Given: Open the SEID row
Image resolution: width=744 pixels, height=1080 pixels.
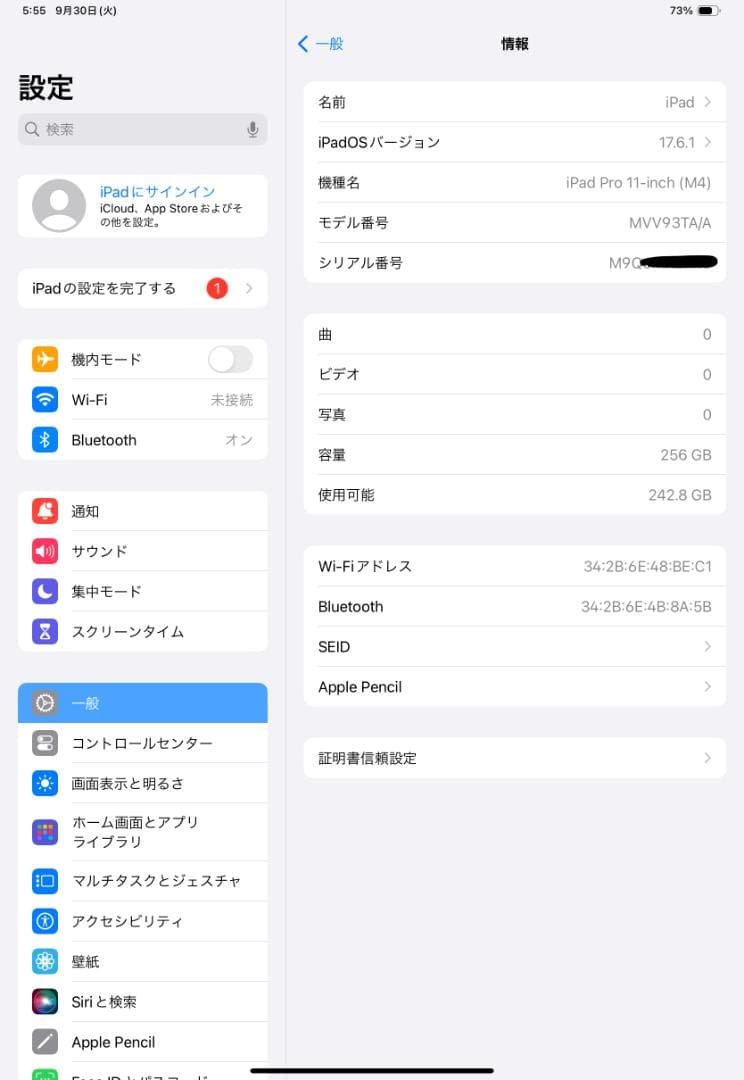Looking at the screenshot, I should pyautogui.click(x=514, y=647).
